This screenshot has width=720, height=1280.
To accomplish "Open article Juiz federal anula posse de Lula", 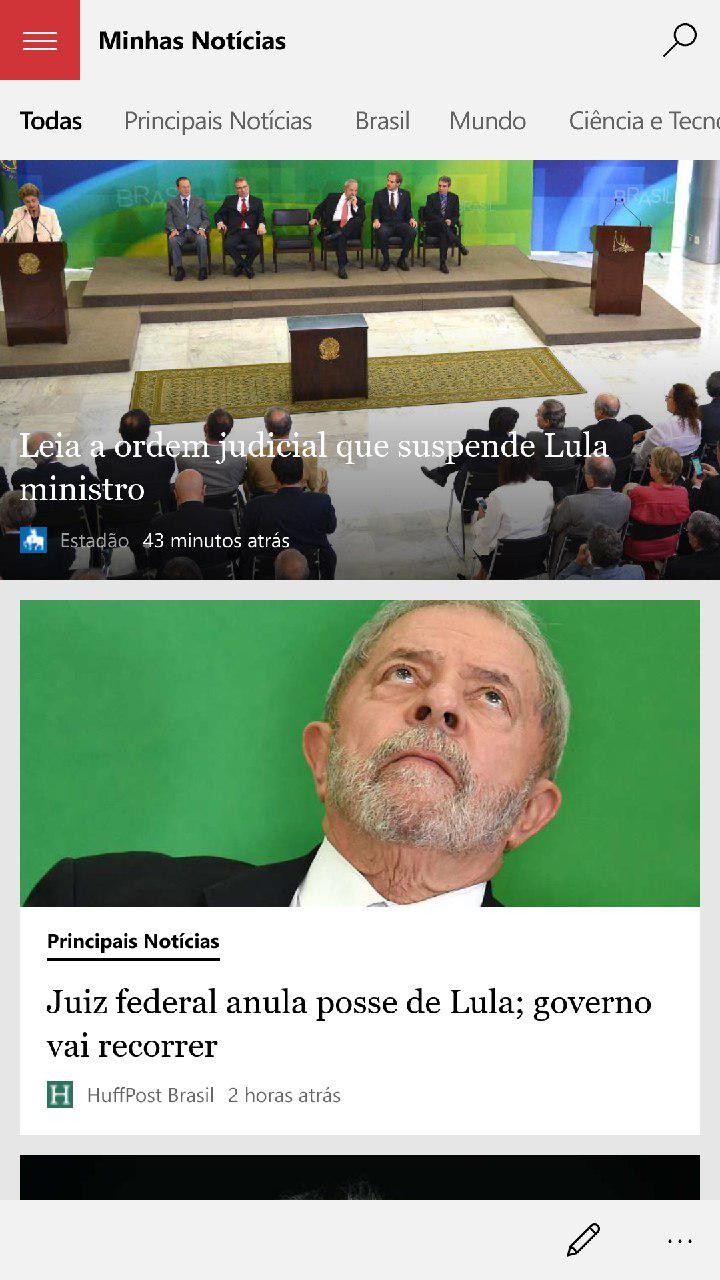I will [x=349, y=1023].
